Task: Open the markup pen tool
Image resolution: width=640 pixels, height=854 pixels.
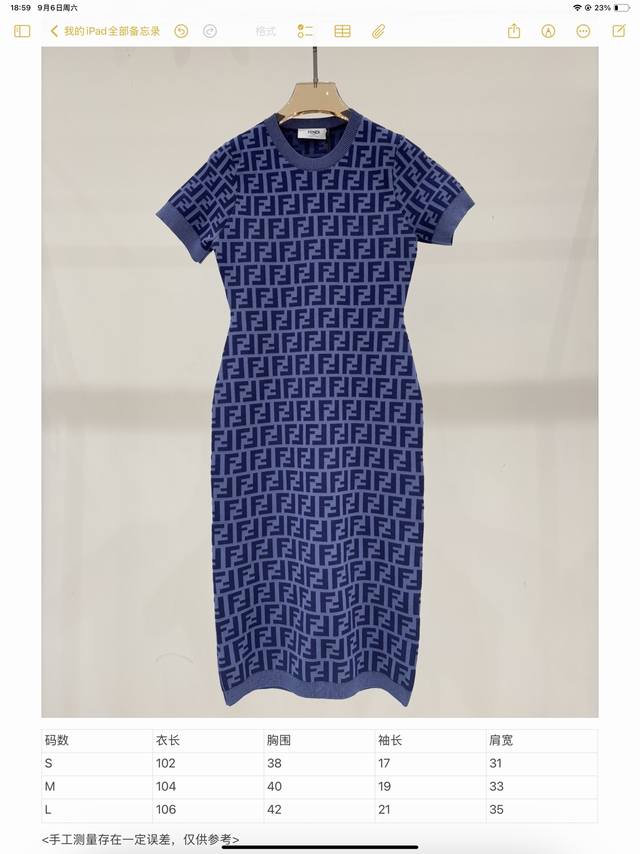Action: (548, 31)
